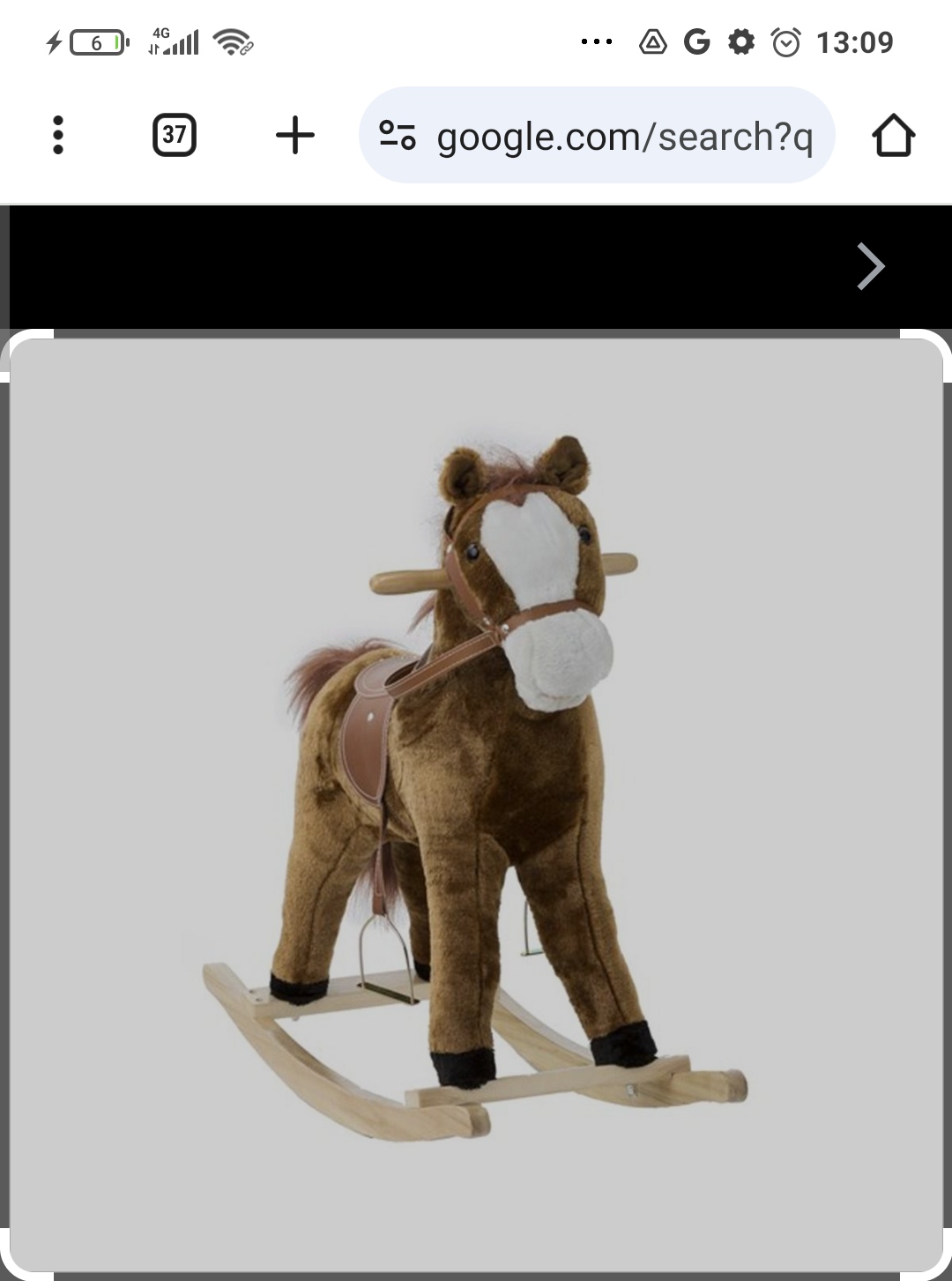Go to the browser home page
This screenshot has width=952, height=1281.
(893, 135)
